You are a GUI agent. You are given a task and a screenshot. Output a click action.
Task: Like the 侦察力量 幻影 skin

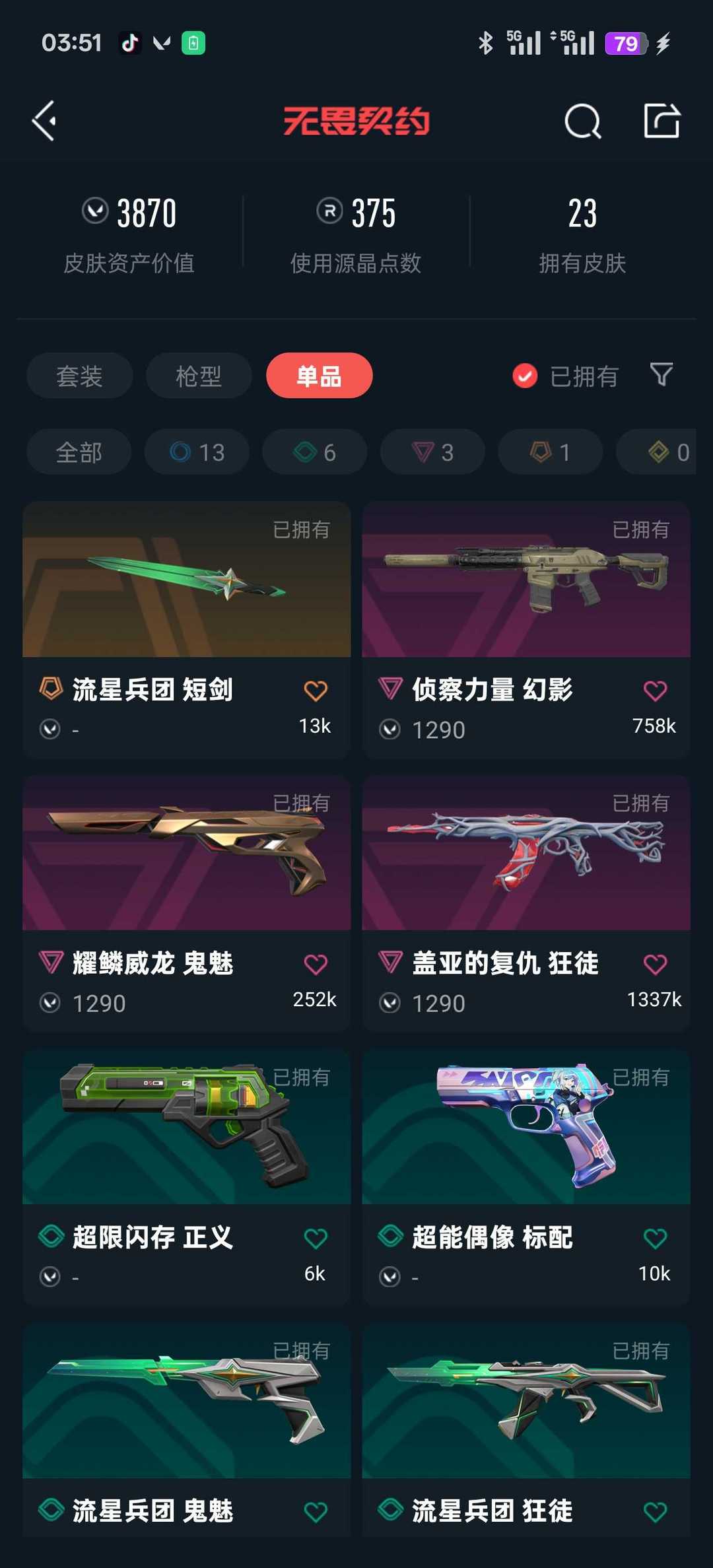click(x=655, y=691)
